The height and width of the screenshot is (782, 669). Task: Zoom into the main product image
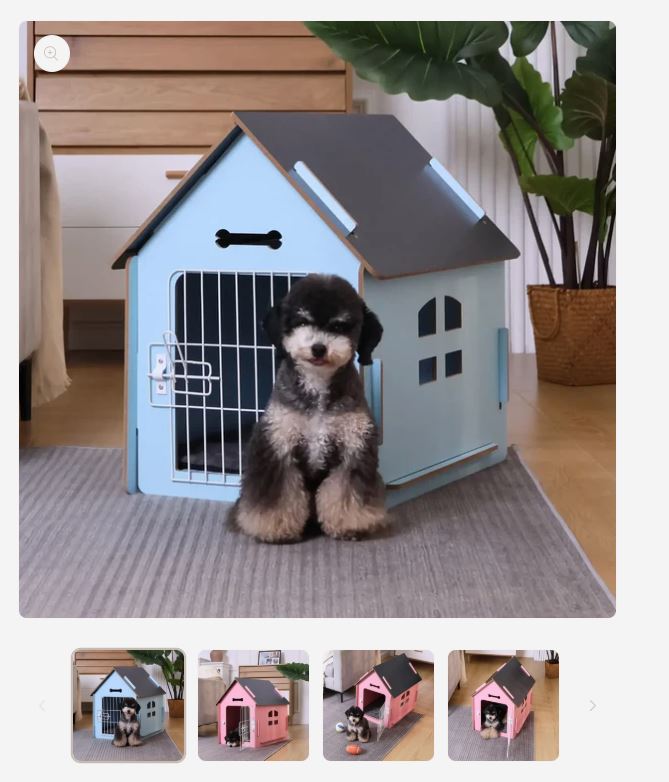coord(52,54)
